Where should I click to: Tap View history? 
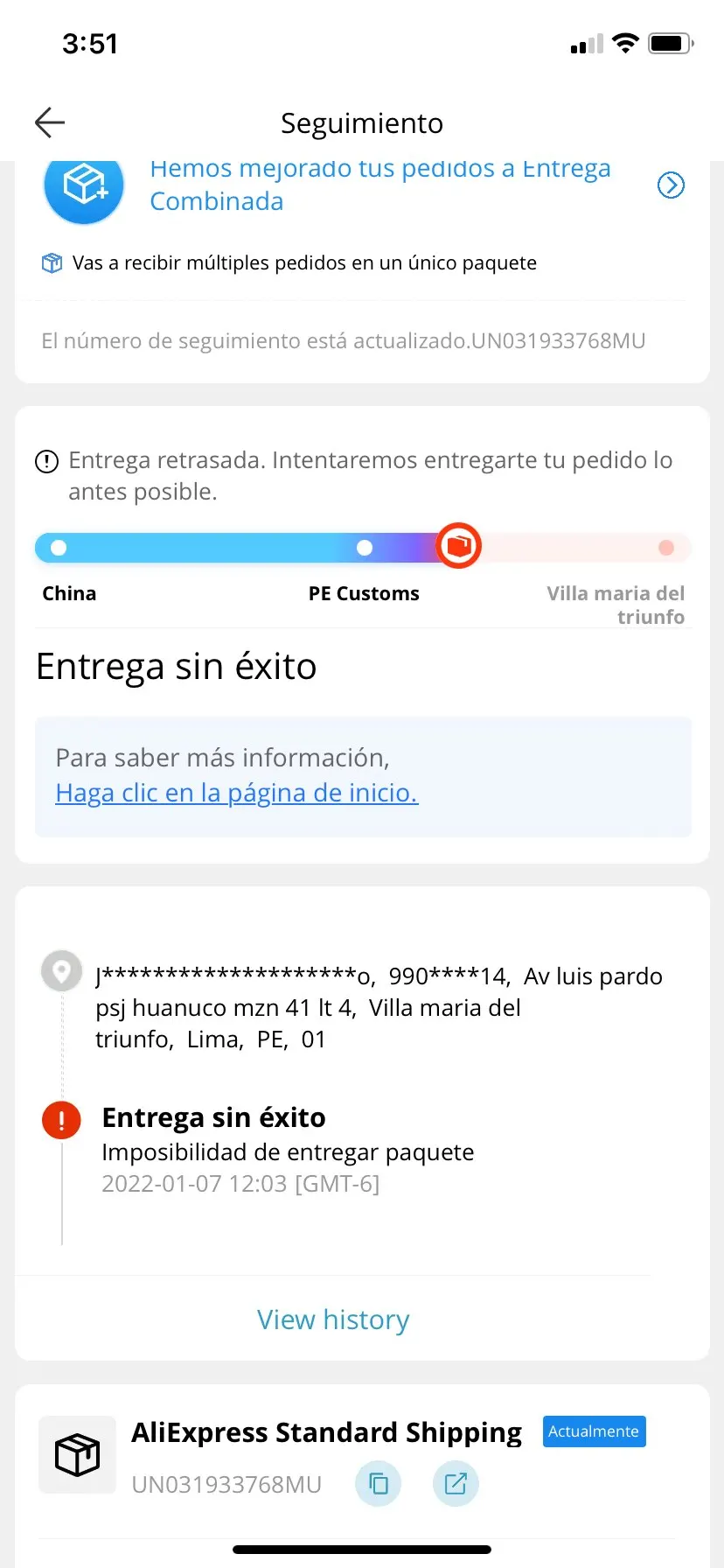[333, 1319]
